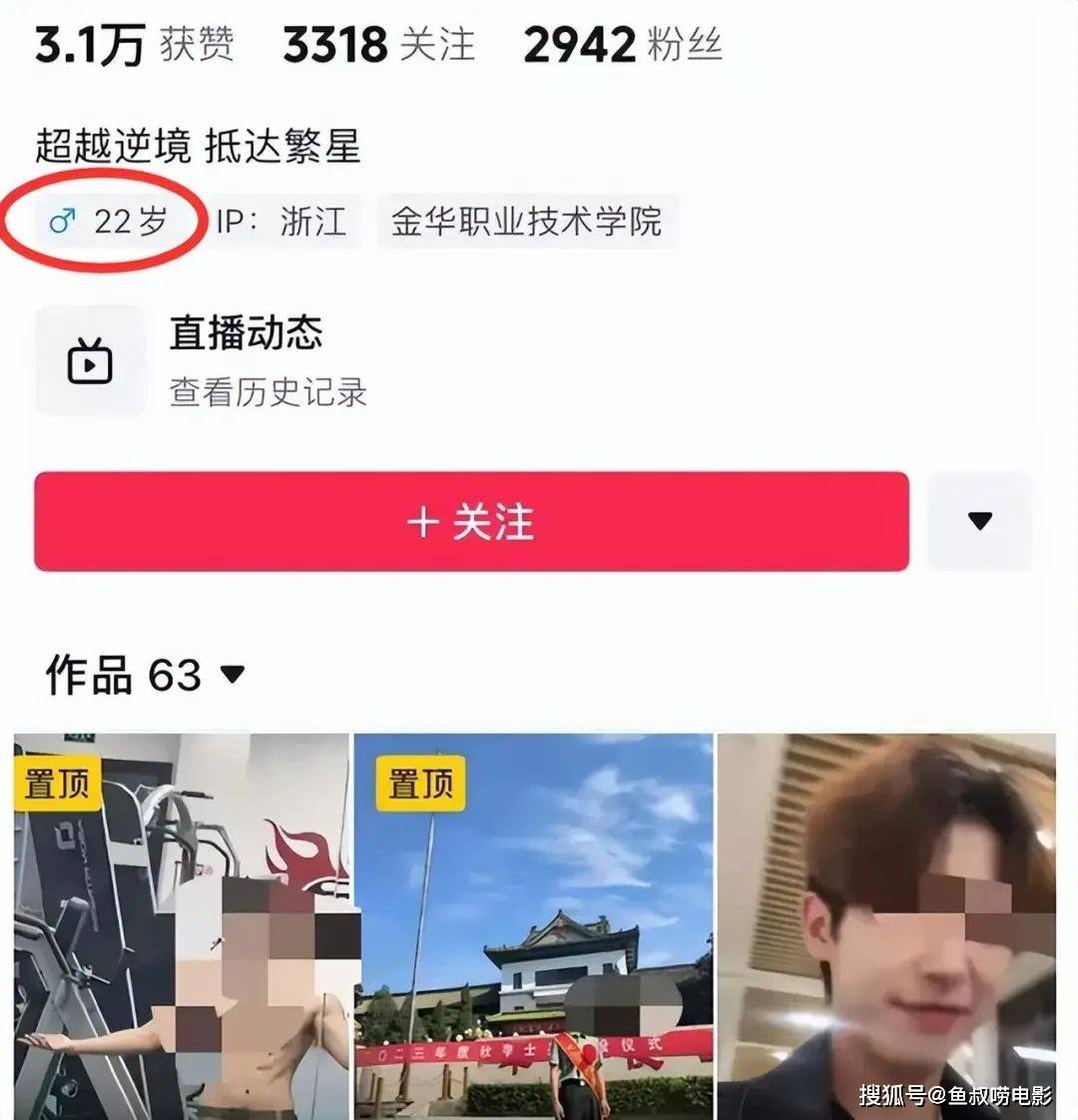Viewport: 1078px width, 1120px height.
Task: Open the 作品 63 sort dropdown
Action: click(x=232, y=675)
